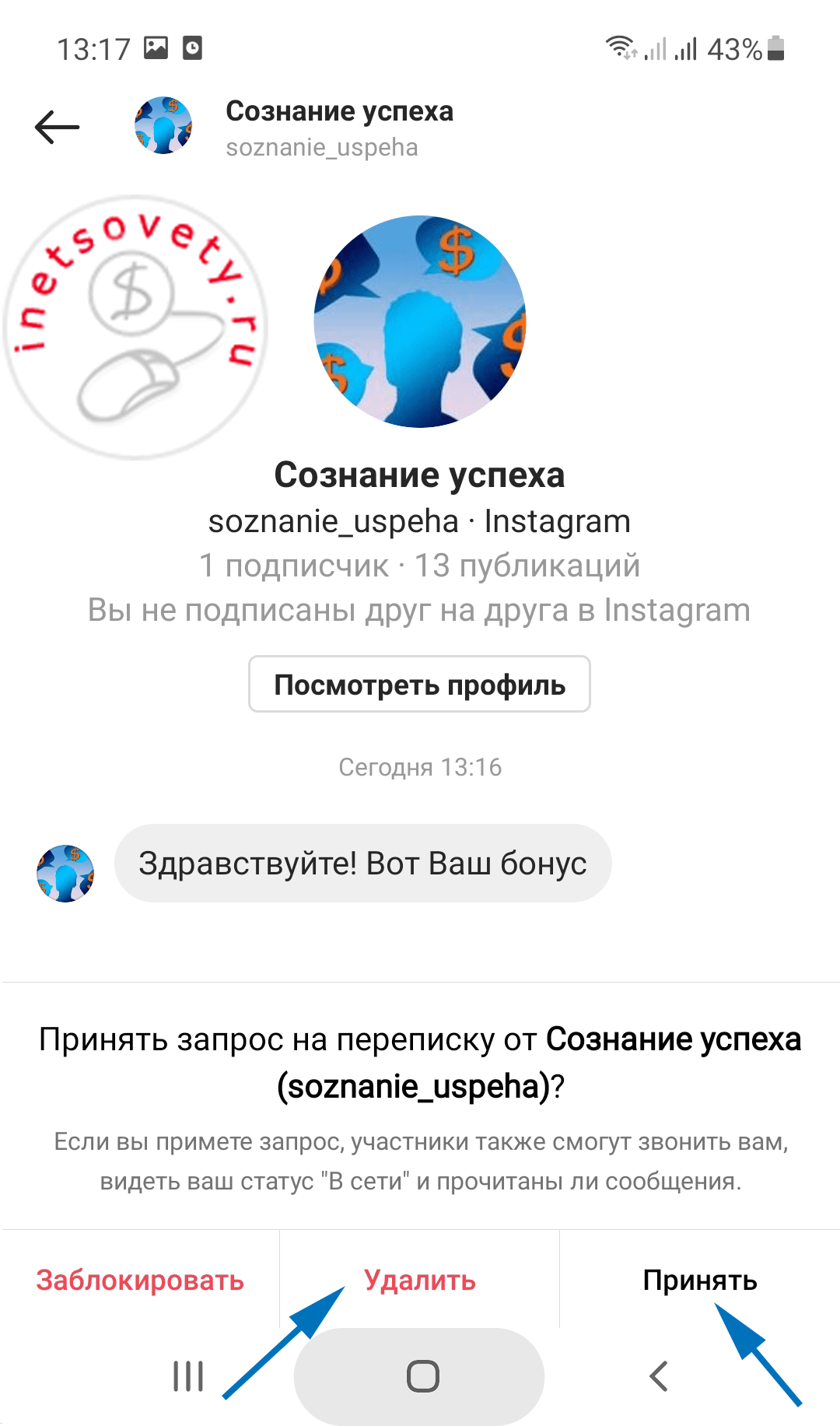Tap Посмотреть профиль button

[419, 685]
